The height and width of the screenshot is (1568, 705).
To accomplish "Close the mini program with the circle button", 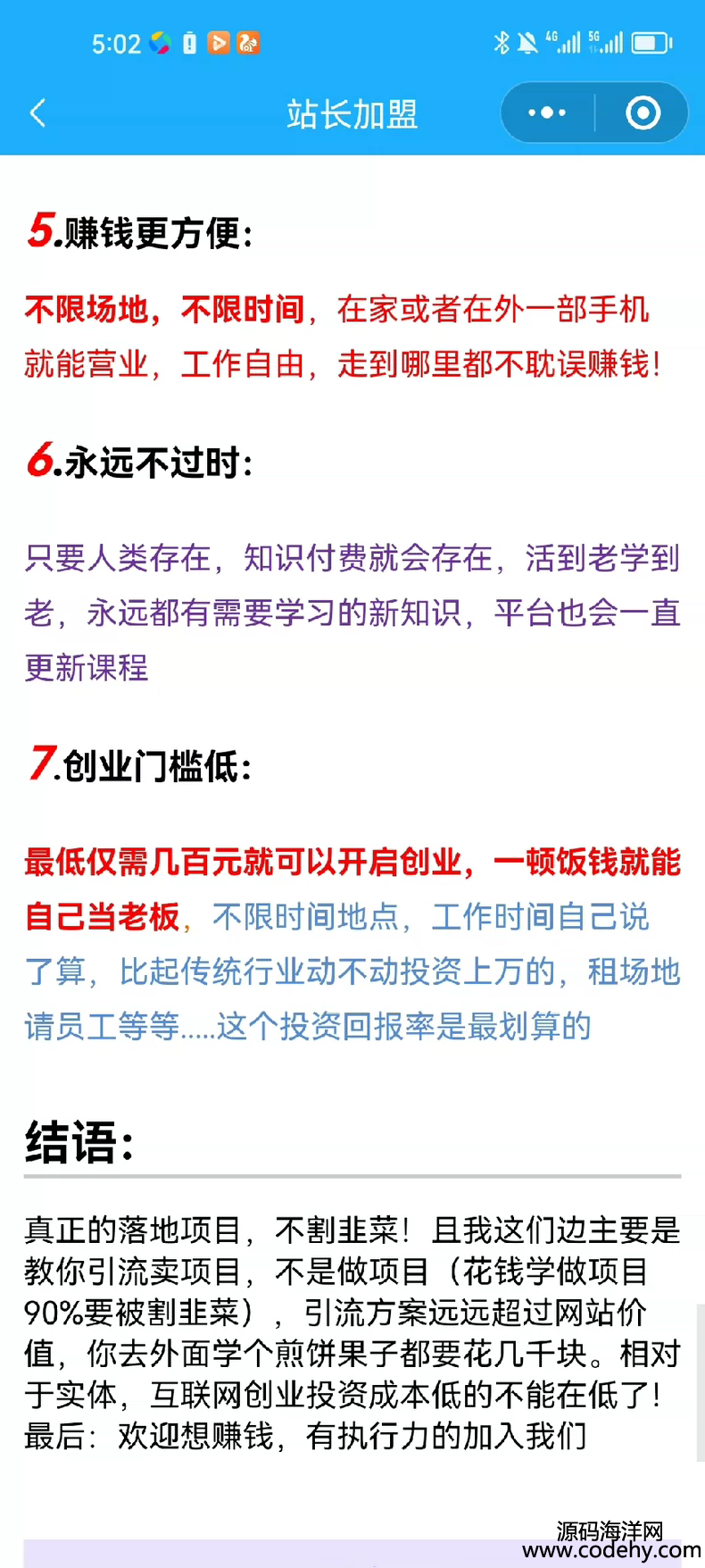I will pyautogui.click(x=643, y=113).
